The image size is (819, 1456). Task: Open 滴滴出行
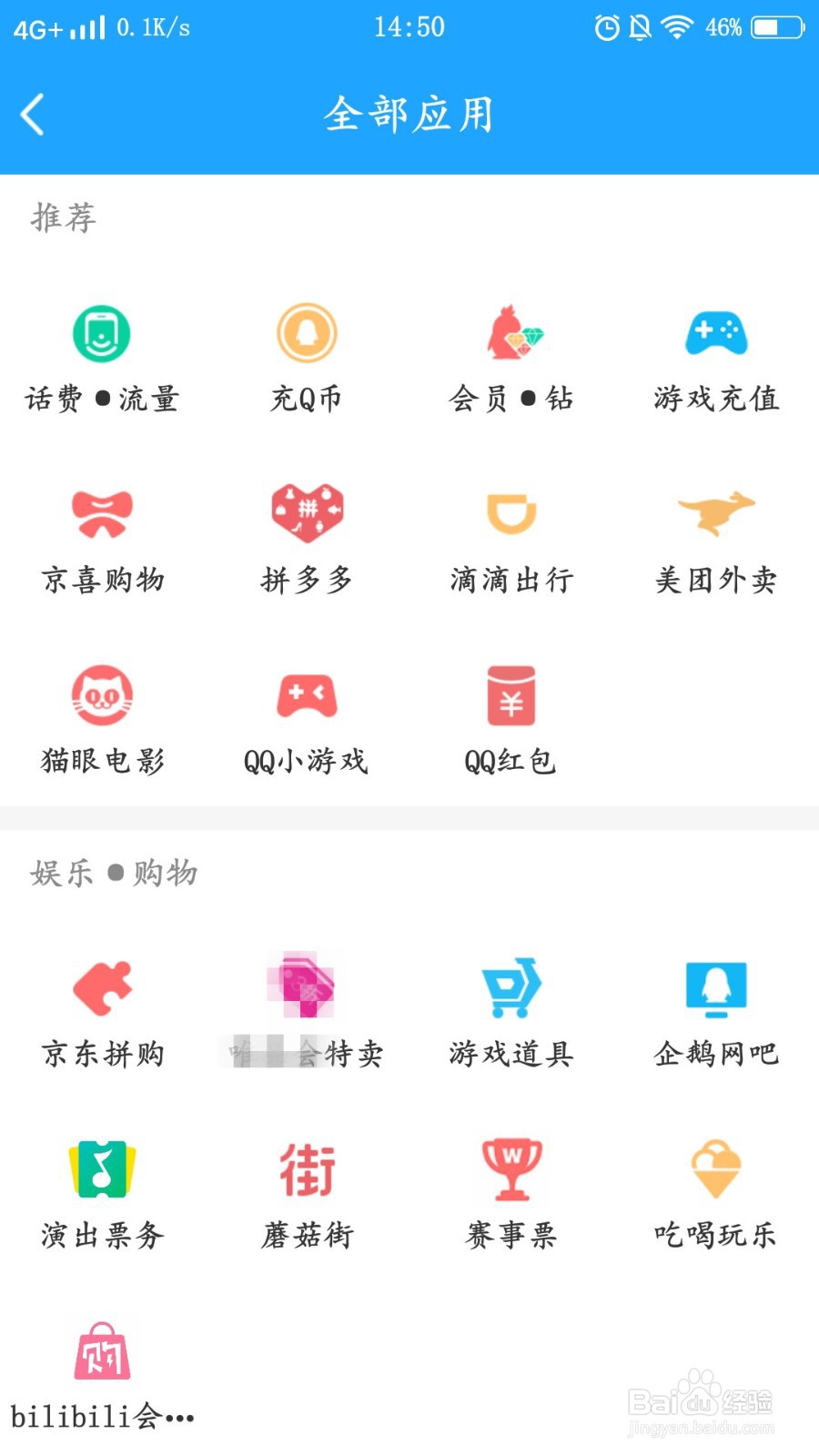point(511,541)
